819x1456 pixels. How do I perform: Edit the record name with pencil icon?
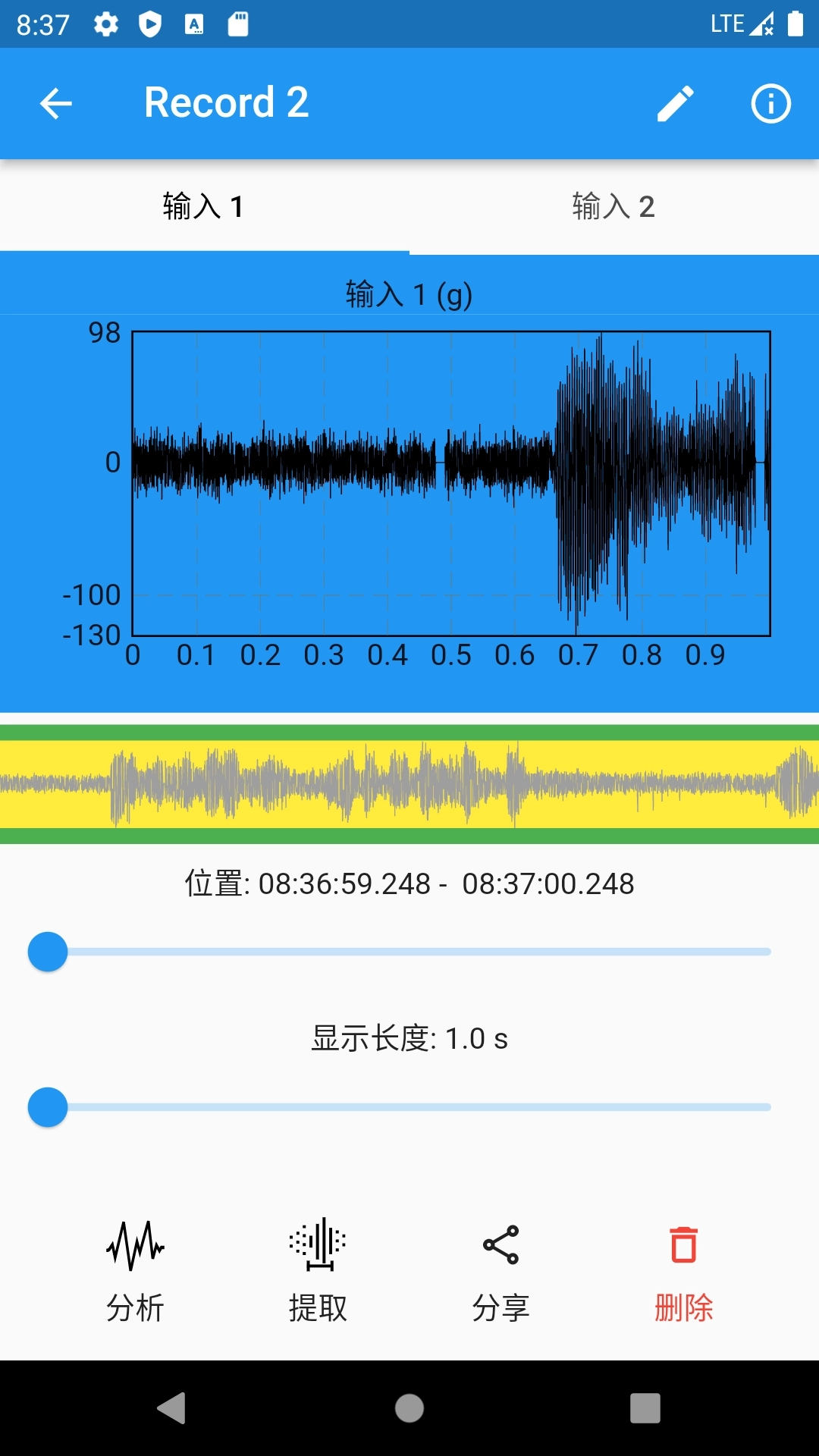tap(677, 103)
